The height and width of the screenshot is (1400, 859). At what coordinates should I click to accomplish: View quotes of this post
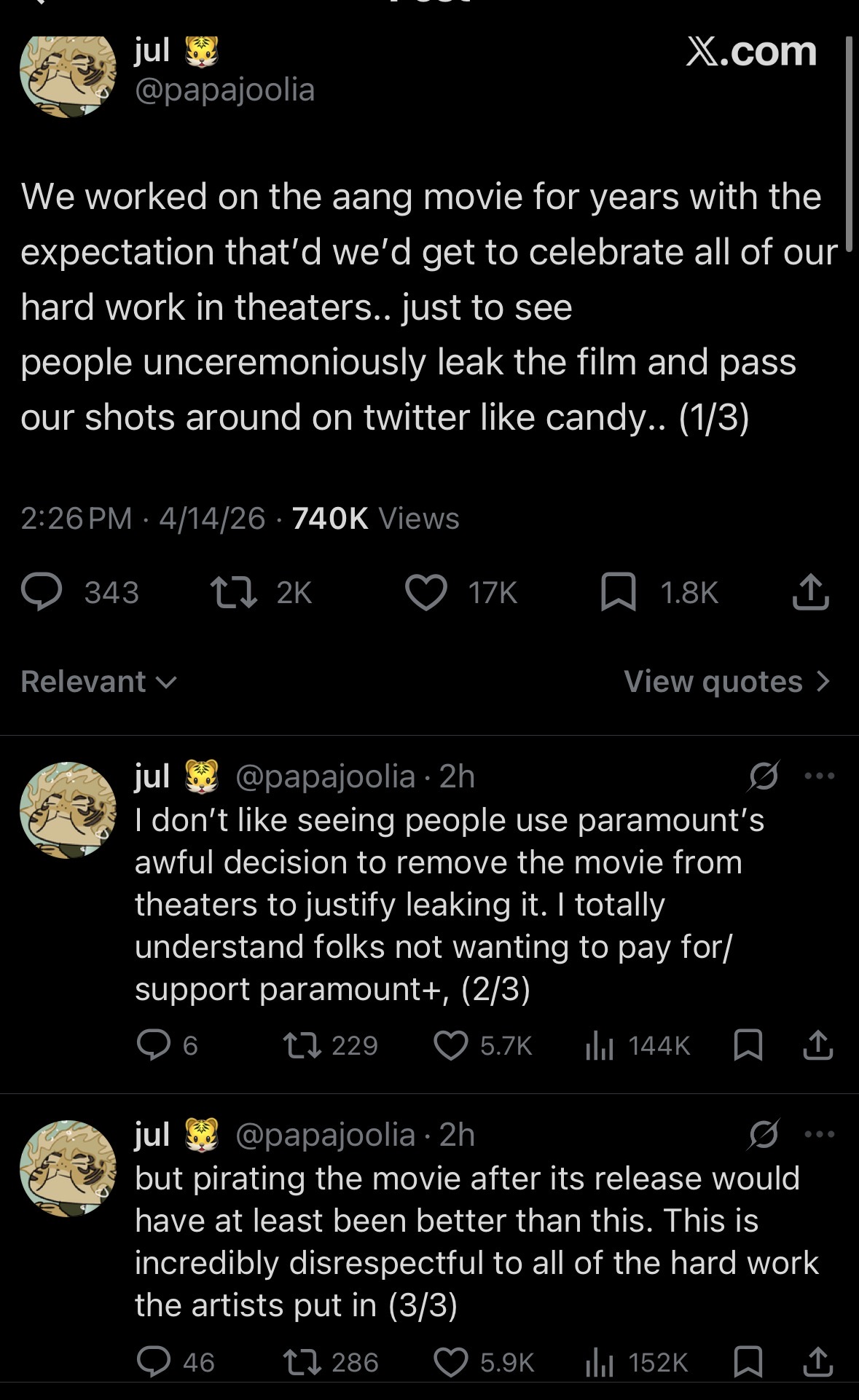[x=726, y=682]
